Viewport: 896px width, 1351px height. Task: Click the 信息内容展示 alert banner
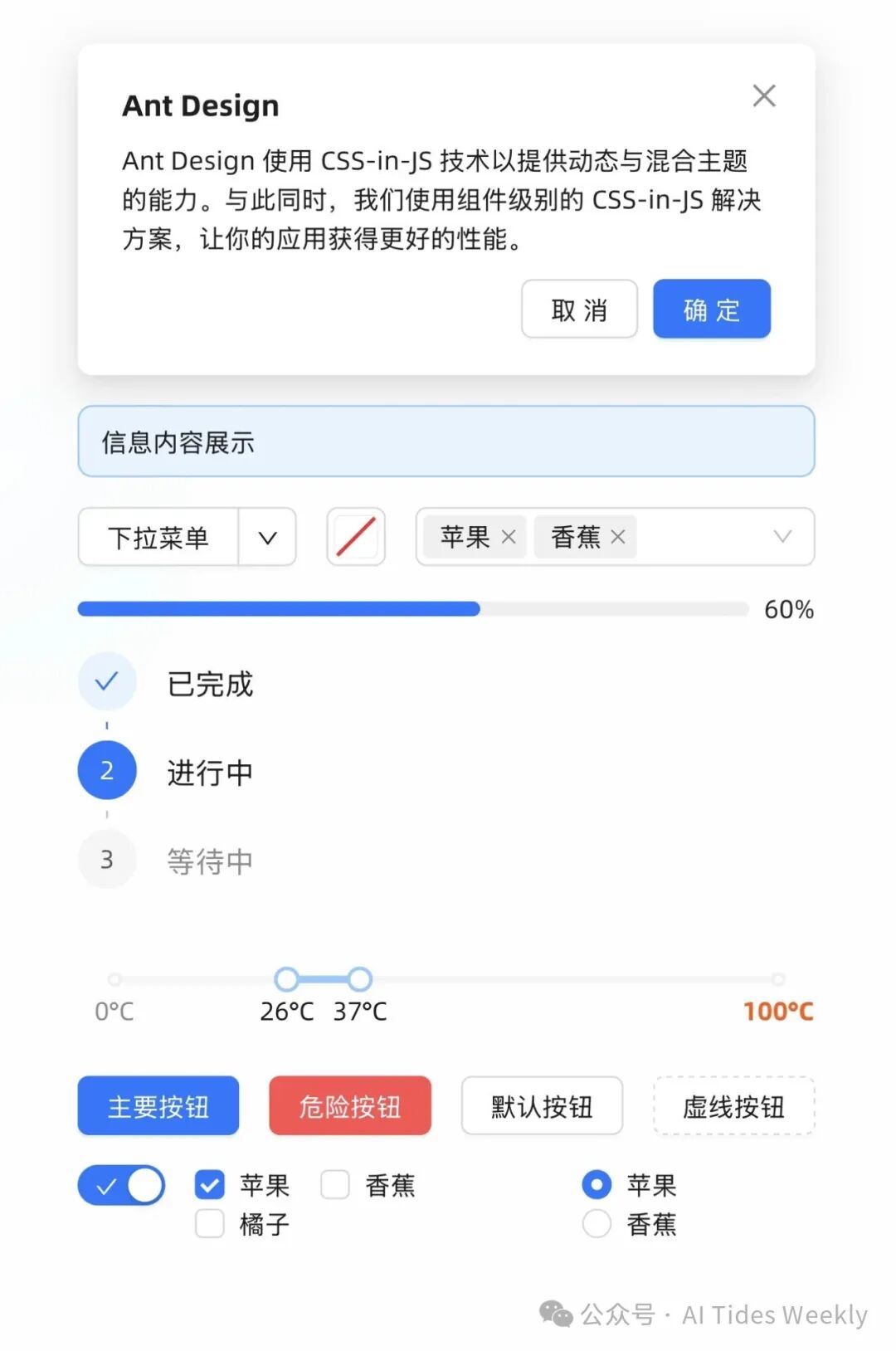[447, 441]
